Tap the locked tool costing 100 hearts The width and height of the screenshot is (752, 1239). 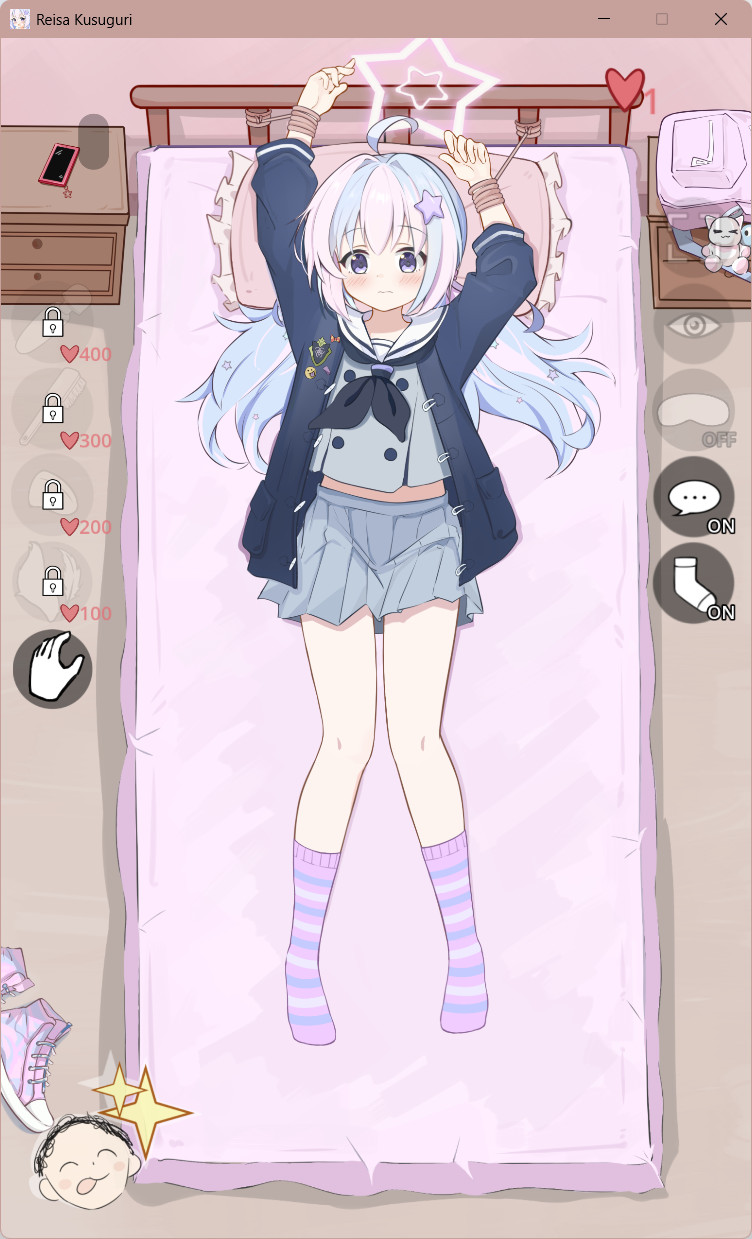pyautogui.click(x=53, y=580)
